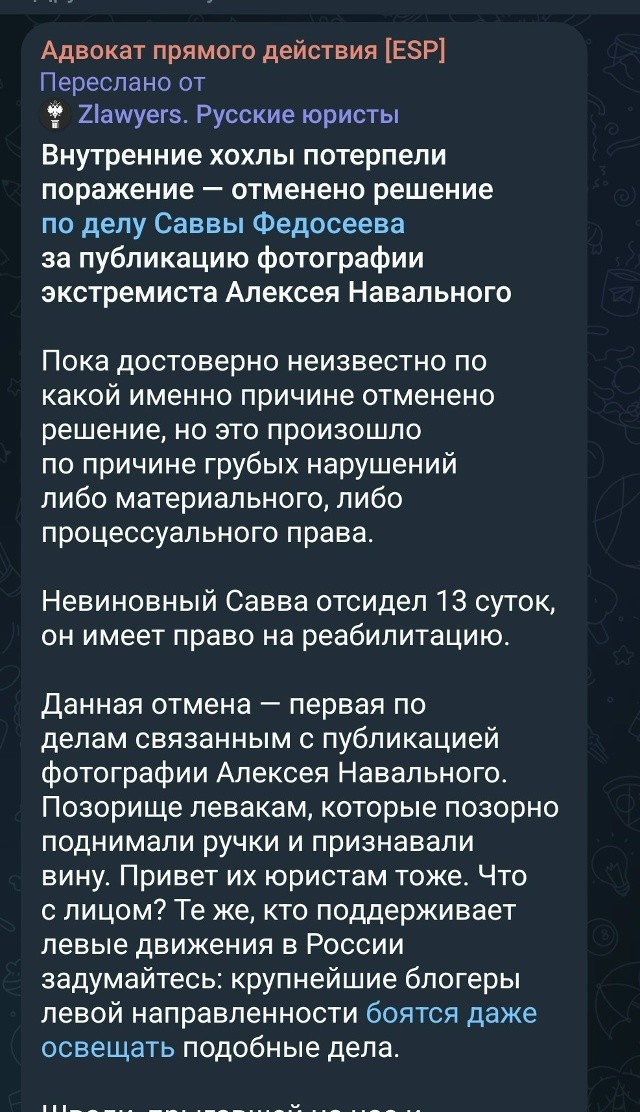Open the Zlawyers. Русские юристы forwarded source
Screen dimensions: 640x1112
pyautogui.click(x=237, y=115)
